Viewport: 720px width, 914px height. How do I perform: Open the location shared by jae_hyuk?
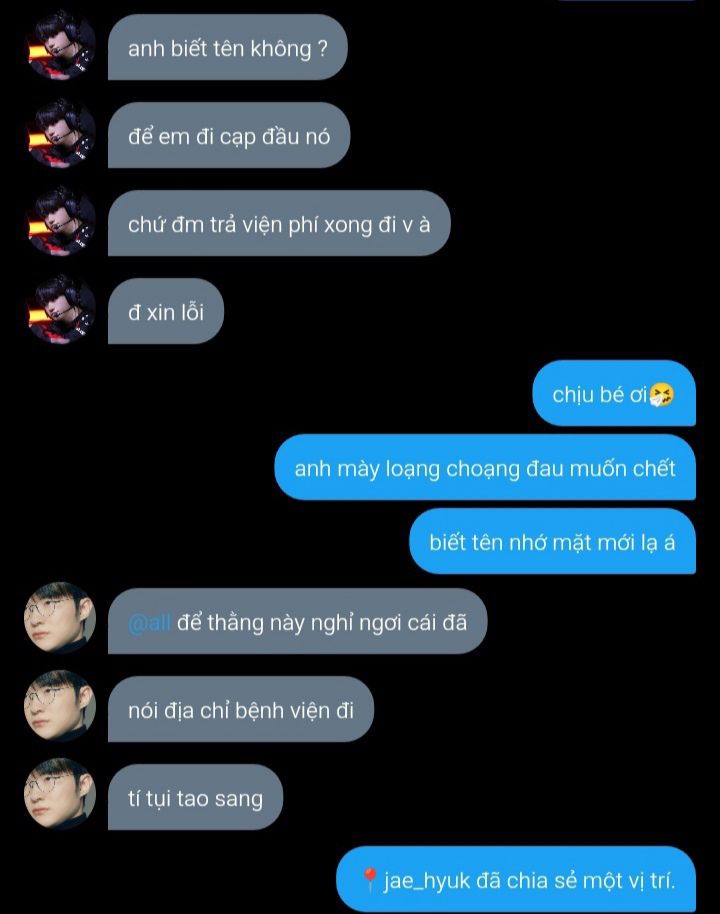point(517,880)
